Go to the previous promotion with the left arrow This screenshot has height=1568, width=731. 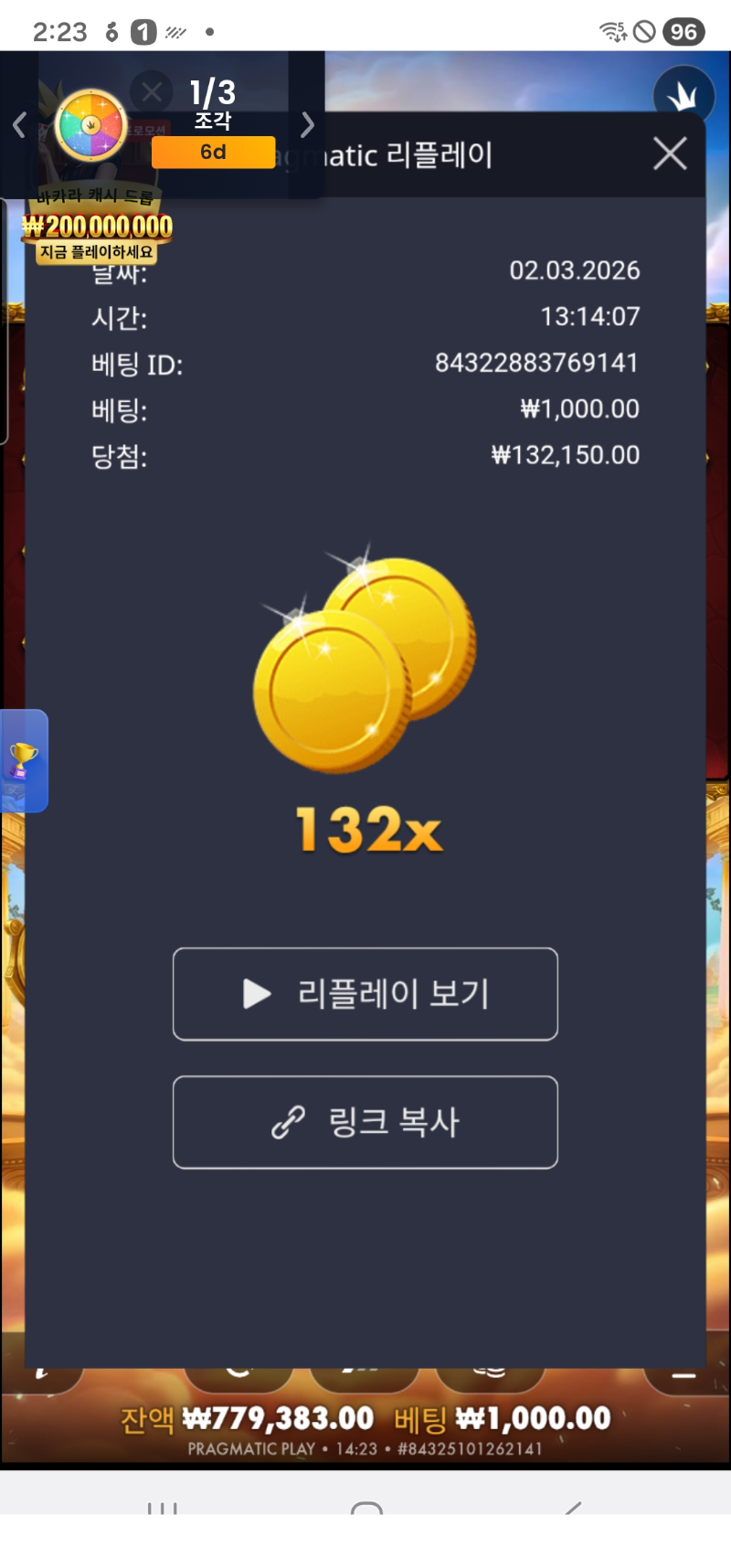(x=19, y=124)
